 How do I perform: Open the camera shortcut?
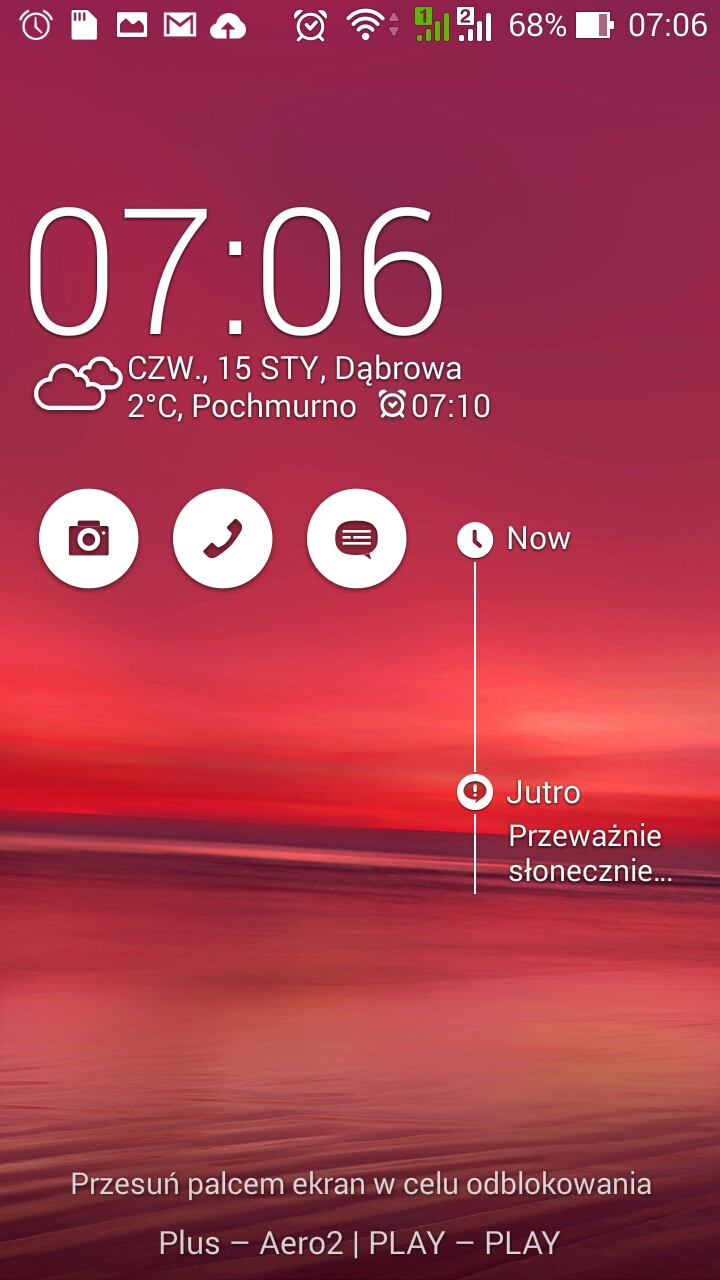pyautogui.click(x=88, y=539)
